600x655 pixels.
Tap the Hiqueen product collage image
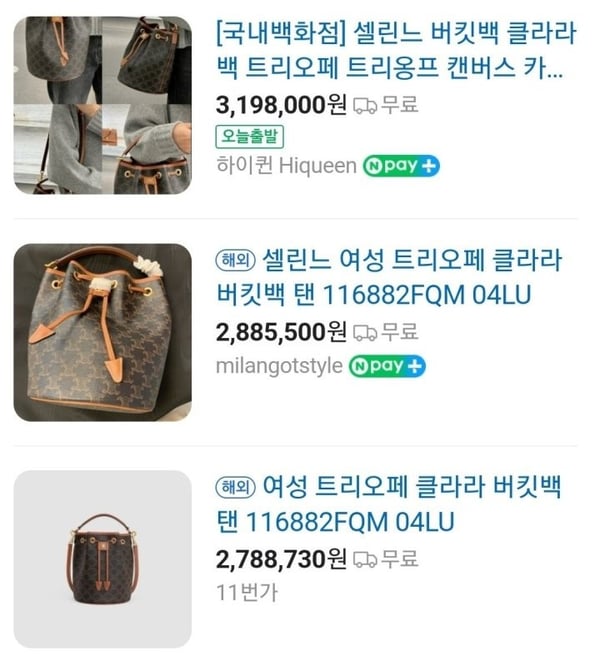(x=102, y=105)
